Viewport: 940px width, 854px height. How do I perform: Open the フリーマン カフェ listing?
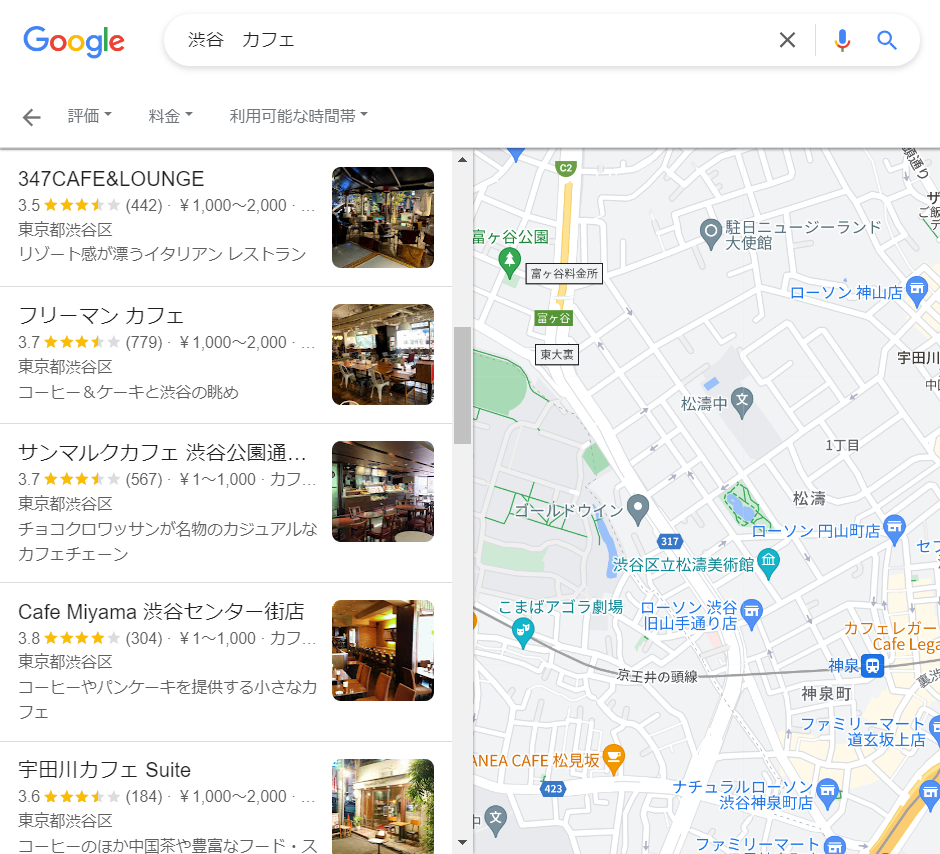101,316
